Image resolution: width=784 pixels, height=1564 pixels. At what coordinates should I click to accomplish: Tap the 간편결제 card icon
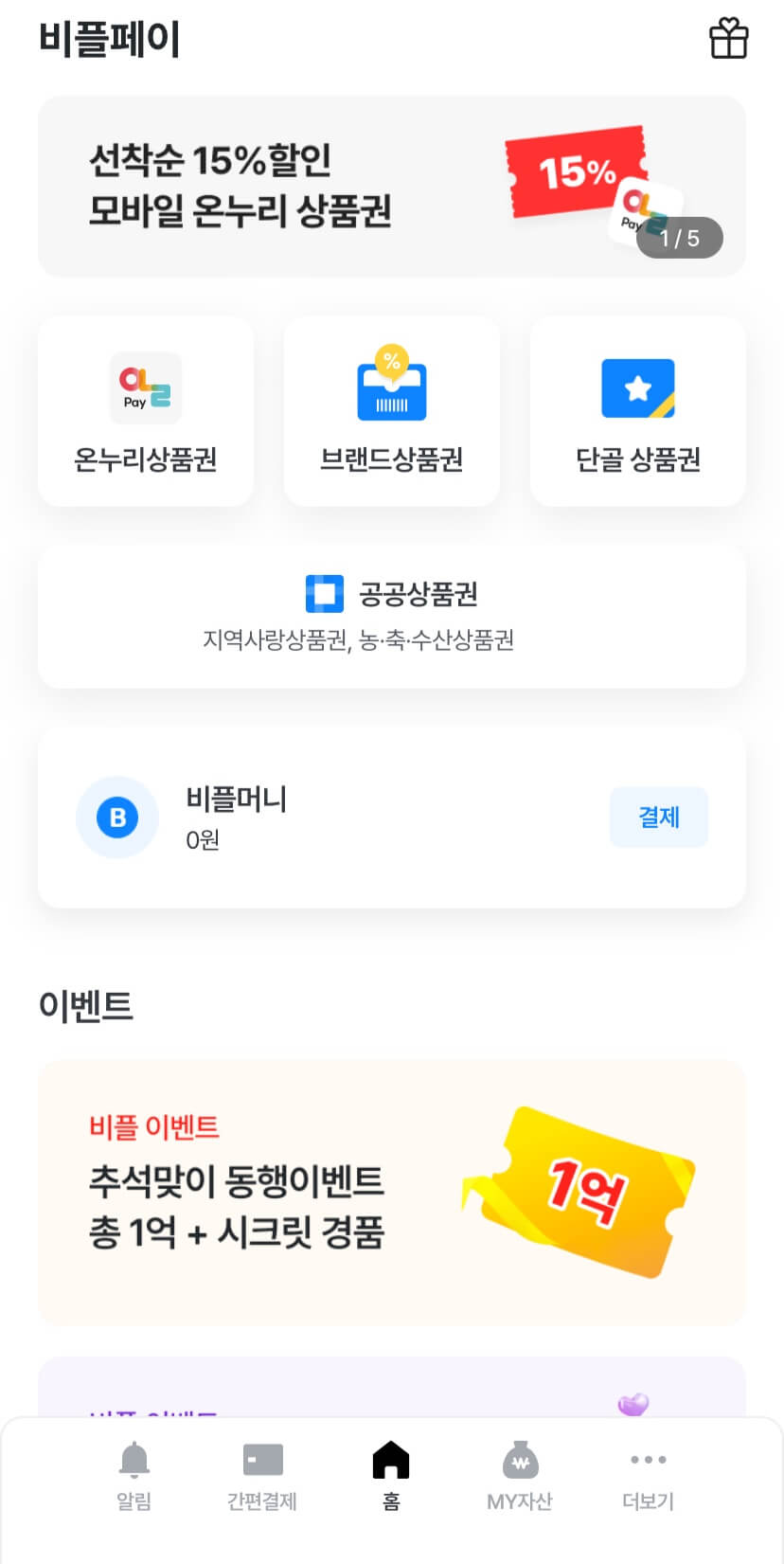coord(262,1460)
